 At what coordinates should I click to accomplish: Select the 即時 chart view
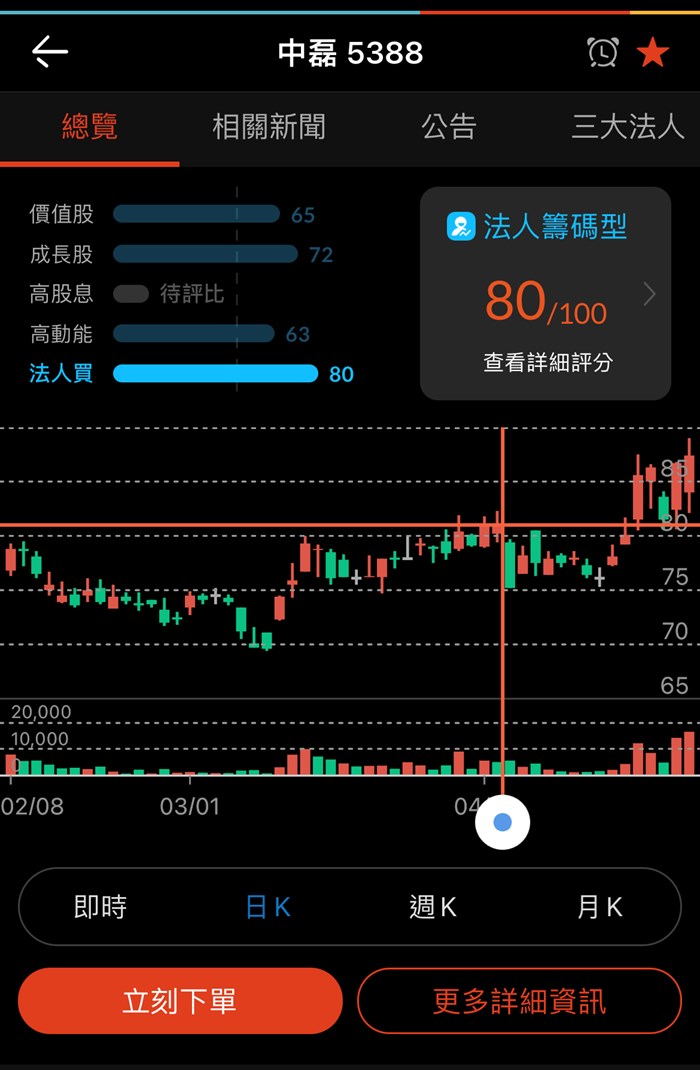point(100,907)
